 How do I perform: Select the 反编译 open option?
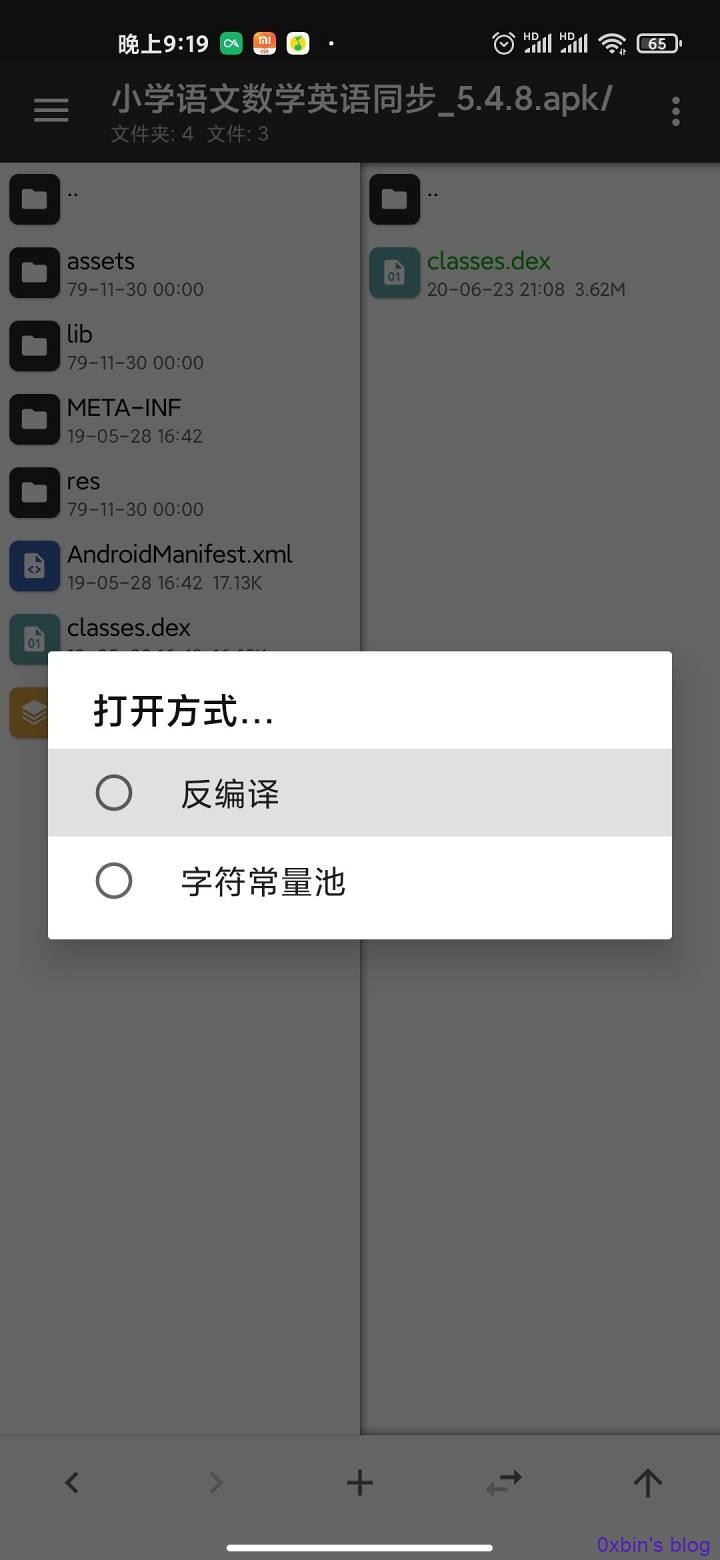tap(360, 793)
